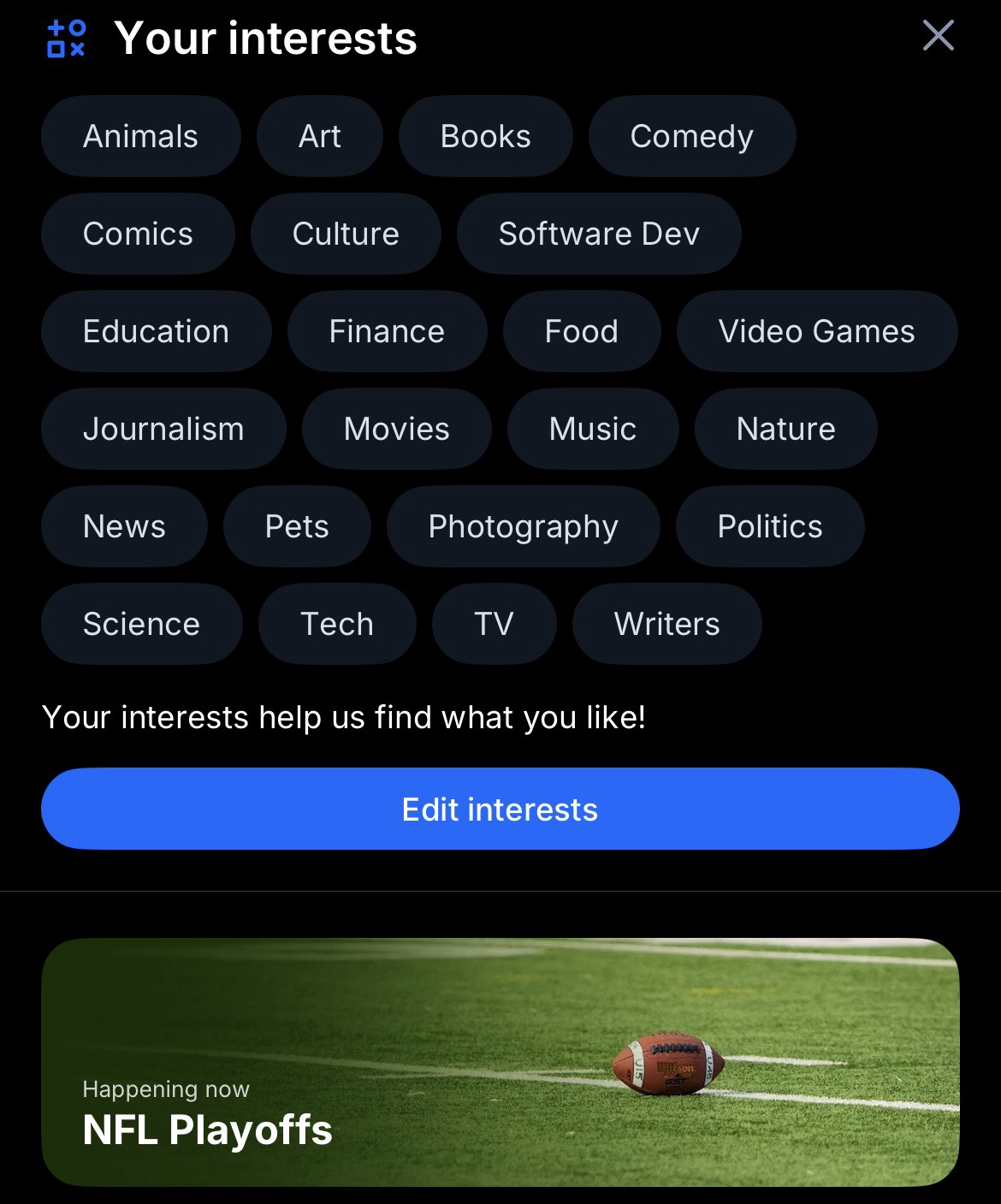Choose the Art interest chip
The width and height of the screenshot is (1001, 1204).
tap(319, 136)
